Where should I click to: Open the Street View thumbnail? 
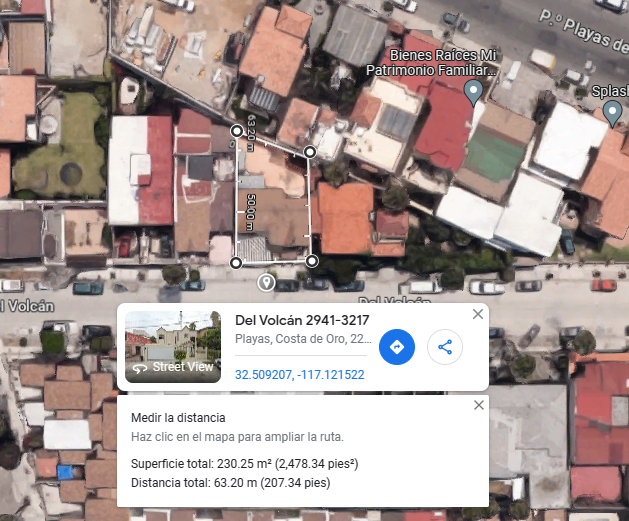(x=173, y=347)
